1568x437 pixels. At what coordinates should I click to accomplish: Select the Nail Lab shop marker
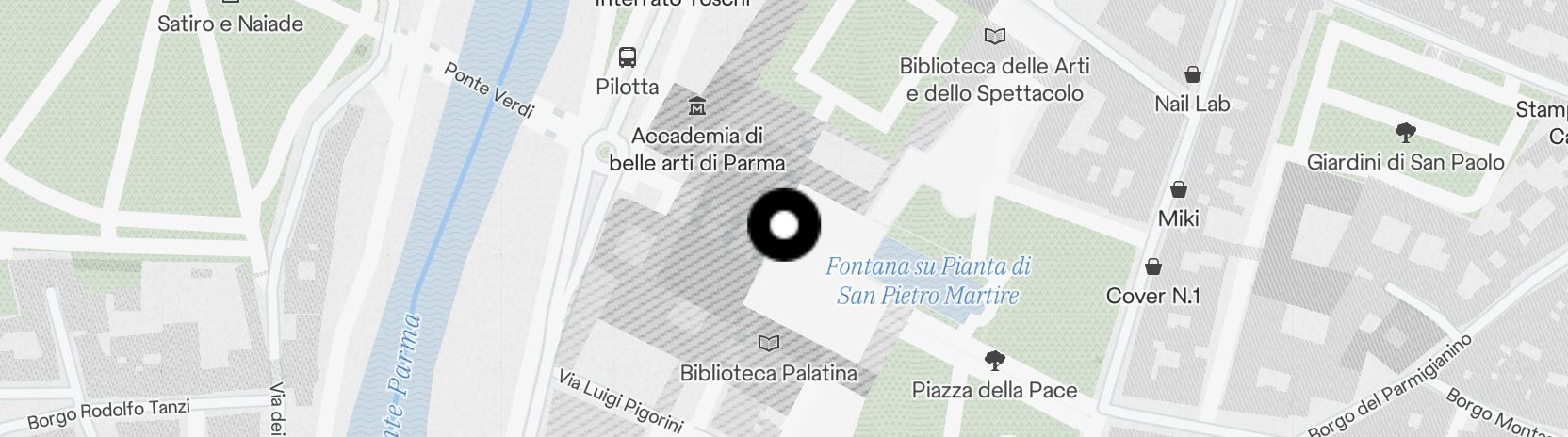pyautogui.click(x=1192, y=74)
